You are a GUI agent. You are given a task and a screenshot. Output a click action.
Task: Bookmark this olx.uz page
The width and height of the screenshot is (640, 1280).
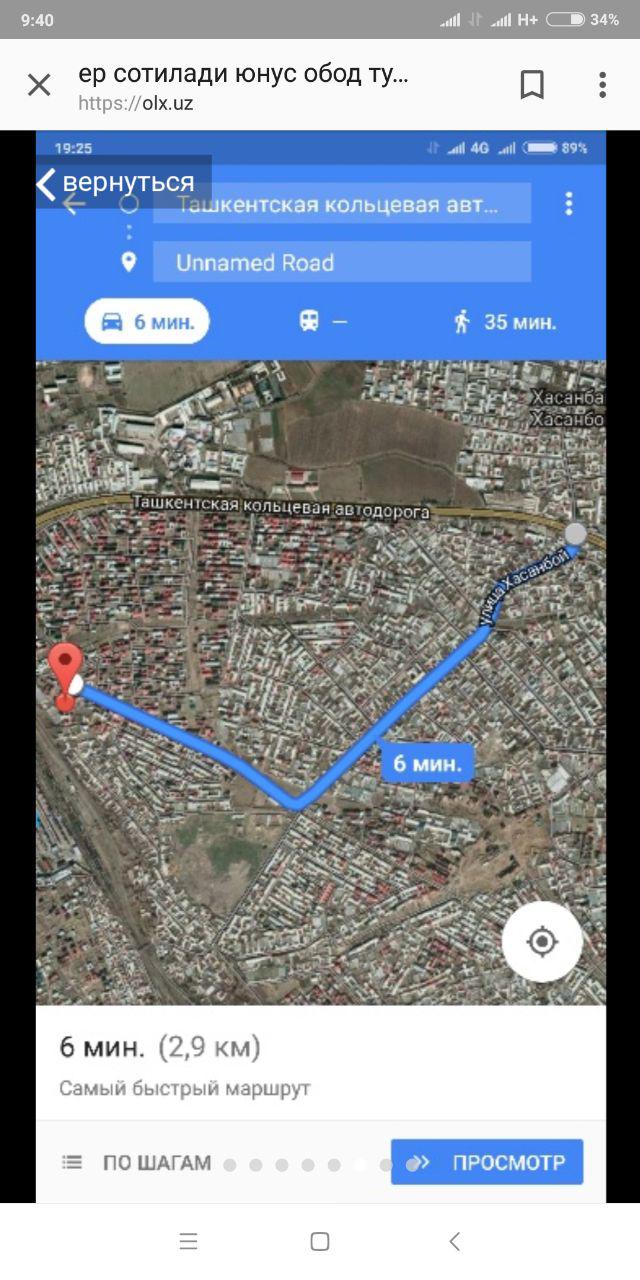pyautogui.click(x=532, y=85)
